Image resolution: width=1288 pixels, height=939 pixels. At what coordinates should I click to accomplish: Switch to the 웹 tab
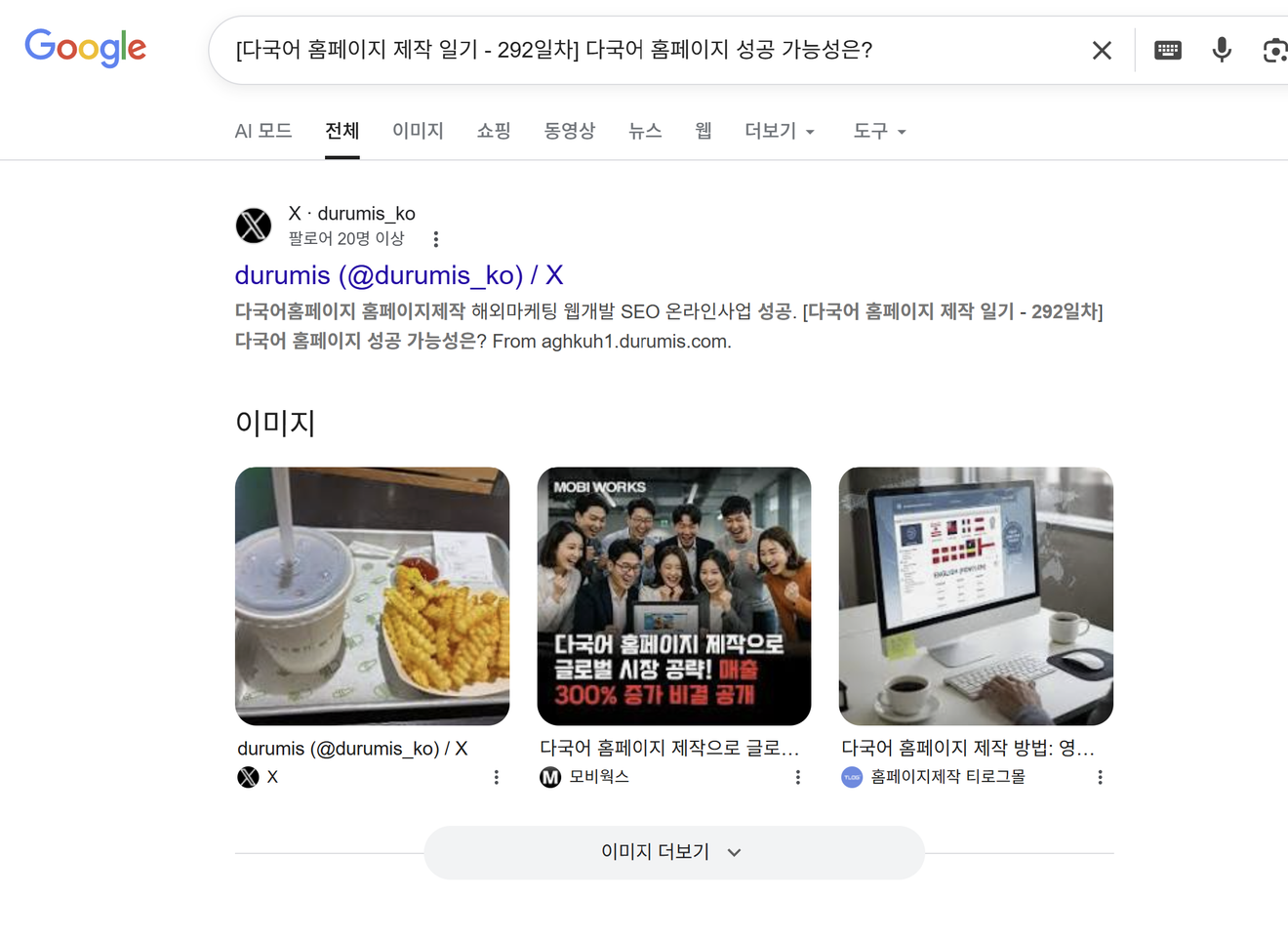coord(704,131)
